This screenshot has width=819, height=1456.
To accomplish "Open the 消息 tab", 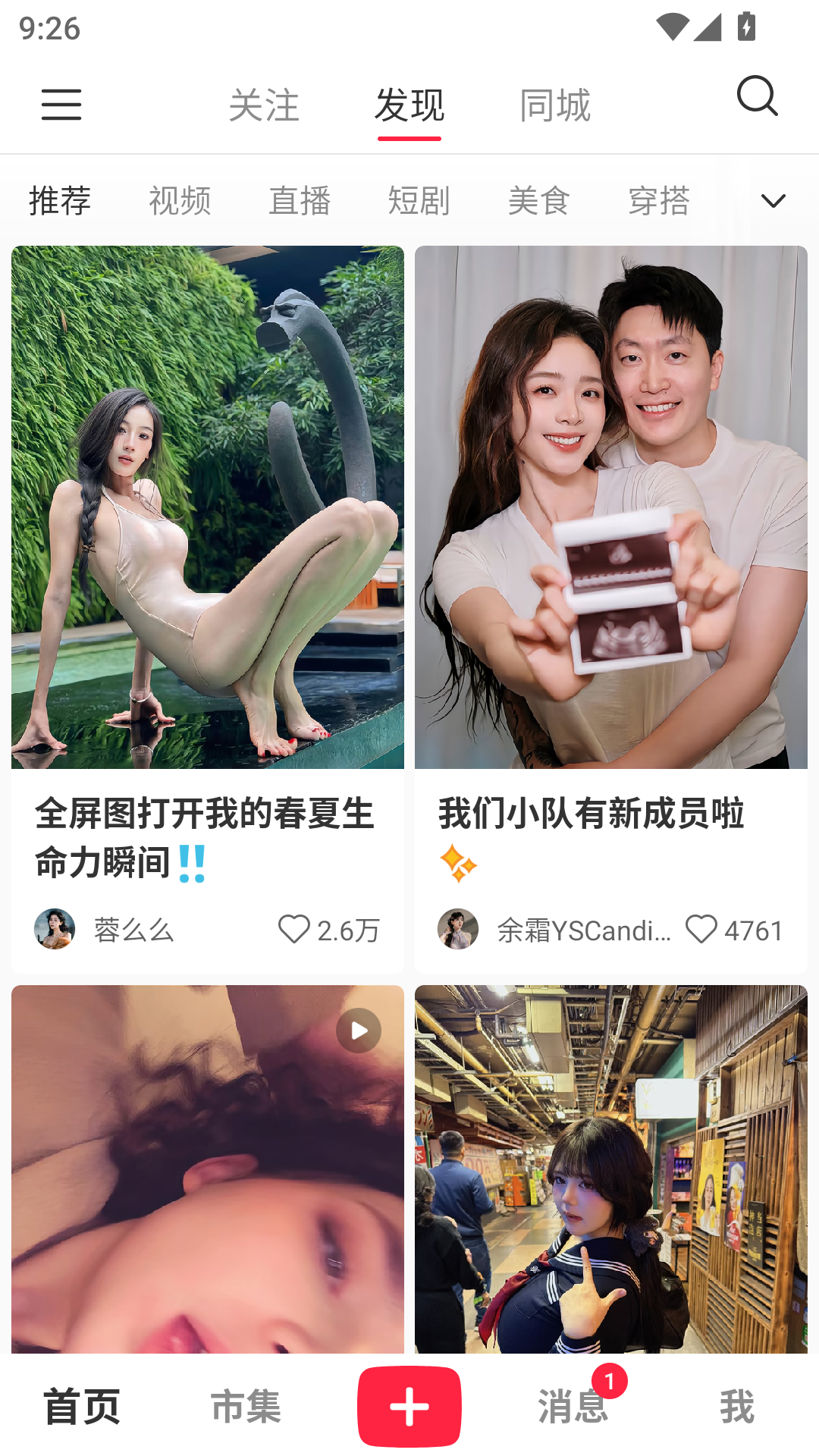I will (x=573, y=1407).
